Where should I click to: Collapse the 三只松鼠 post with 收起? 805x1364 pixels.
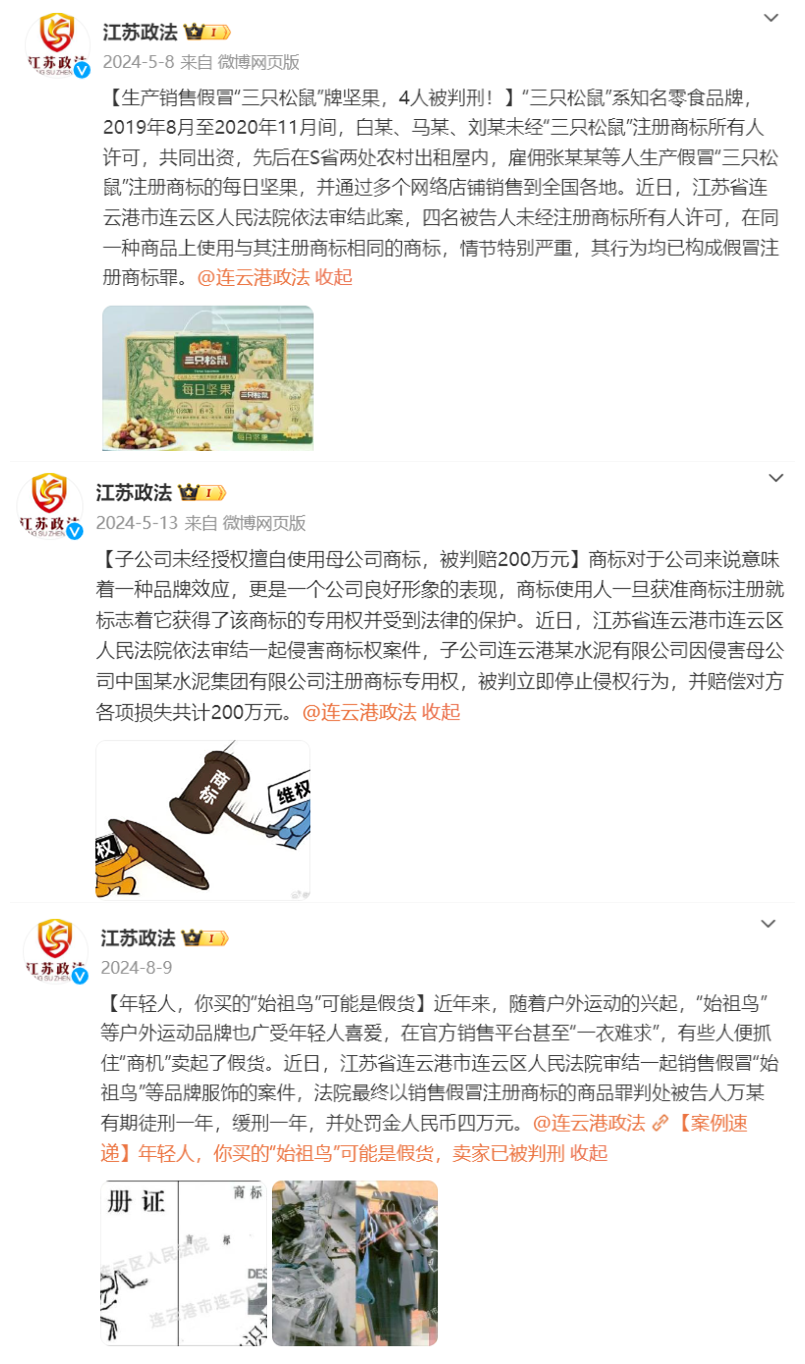(x=334, y=277)
